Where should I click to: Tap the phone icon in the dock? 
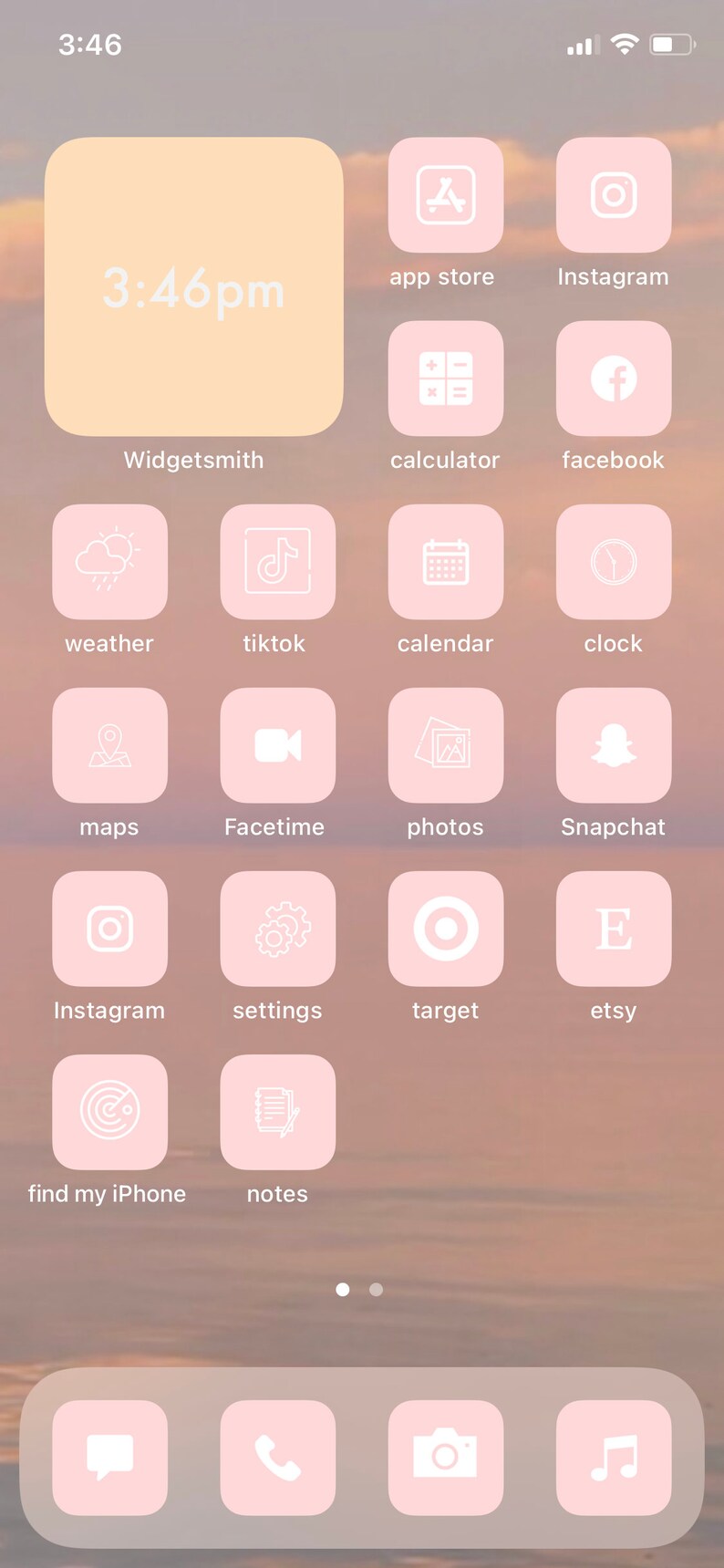tap(278, 1458)
